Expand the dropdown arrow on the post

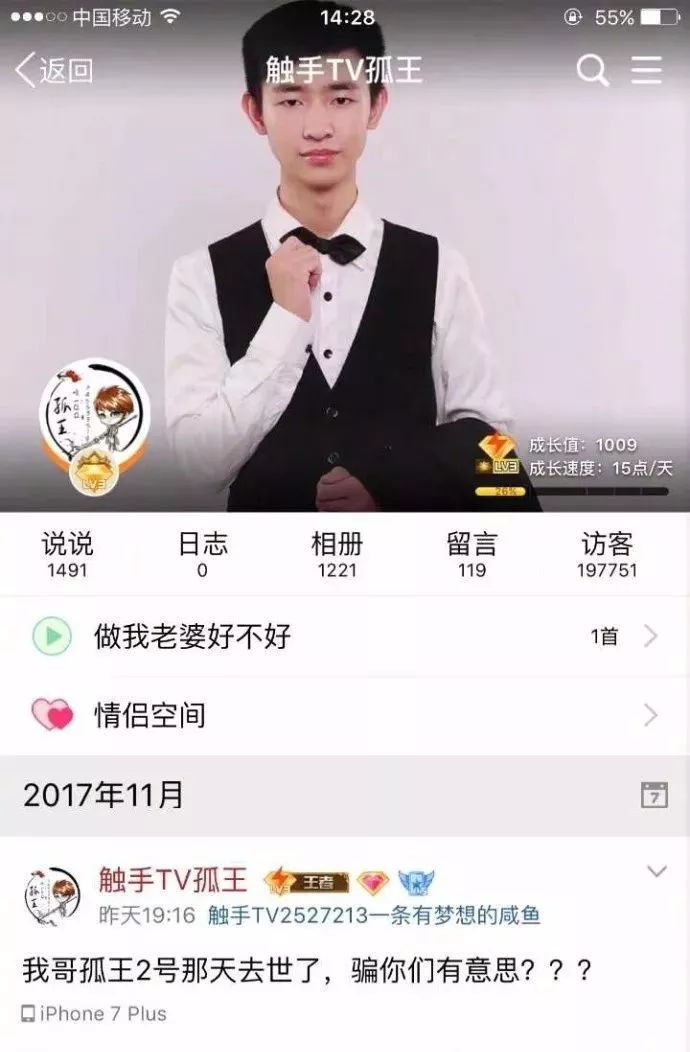pos(656,871)
